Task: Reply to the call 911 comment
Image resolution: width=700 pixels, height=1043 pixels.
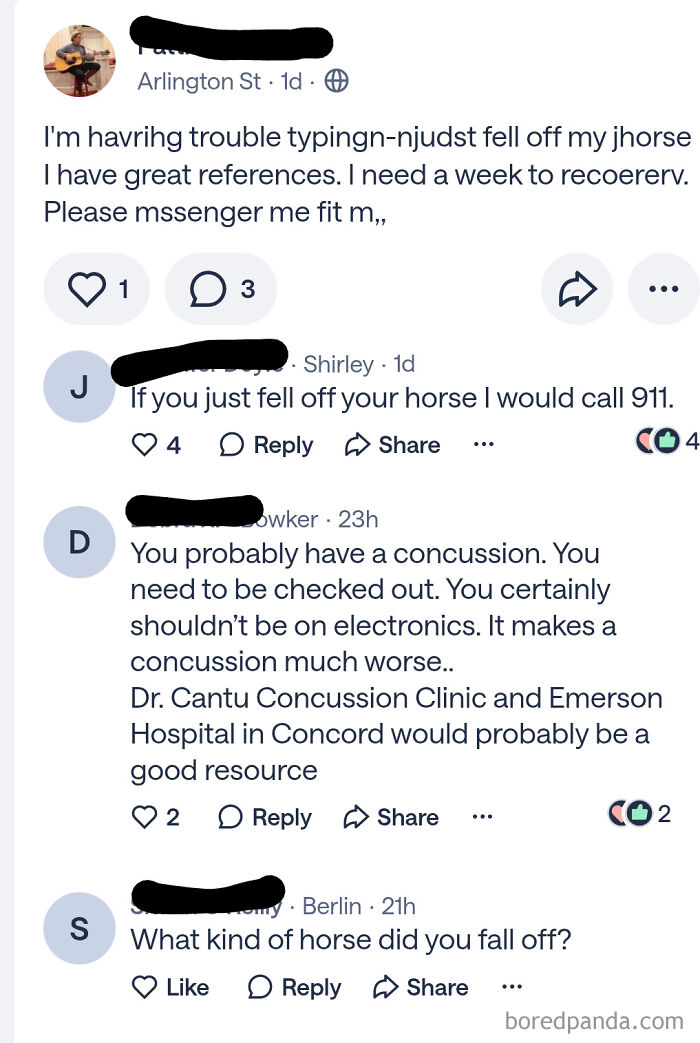Action: point(265,444)
